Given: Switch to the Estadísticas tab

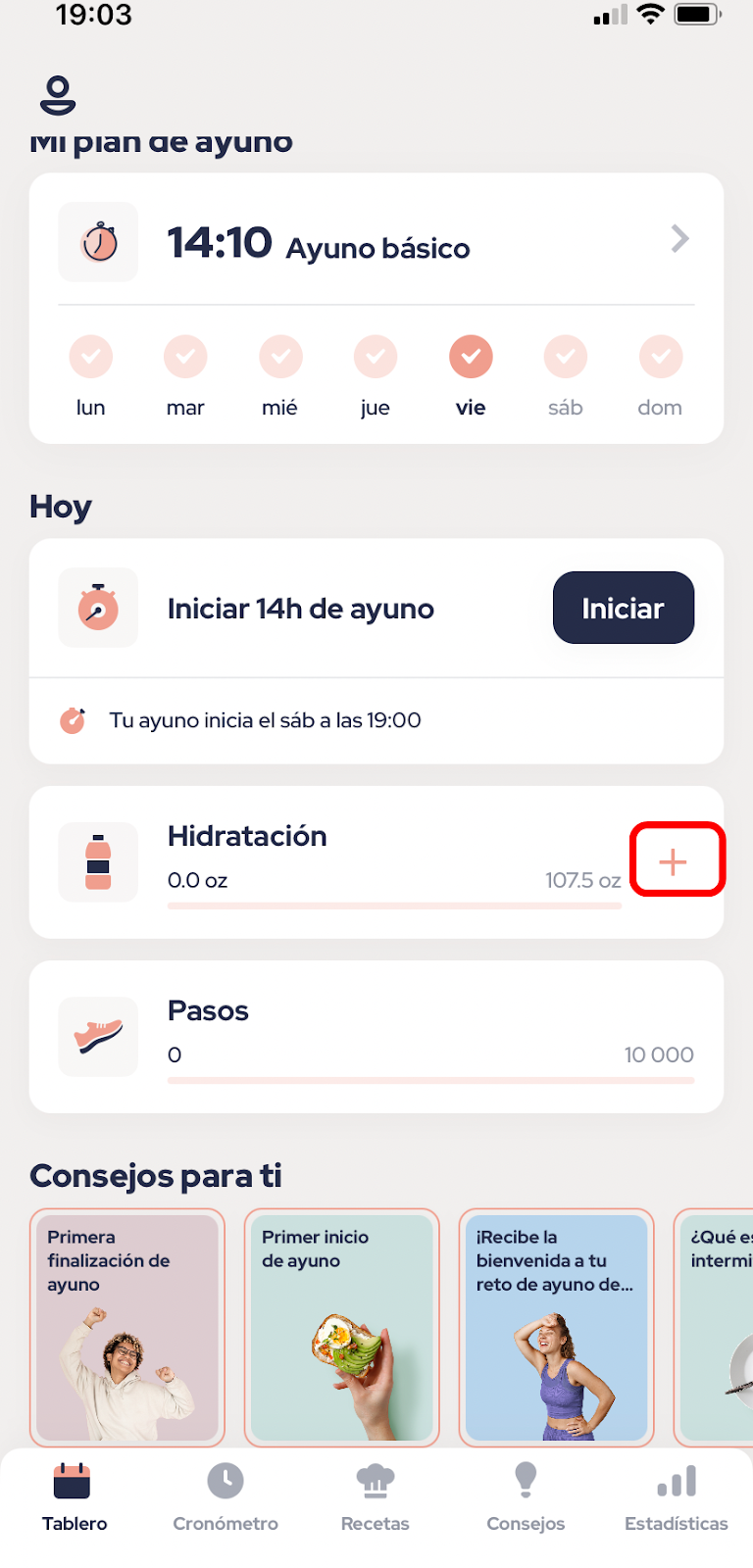Looking at the screenshot, I should (677, 1497).
